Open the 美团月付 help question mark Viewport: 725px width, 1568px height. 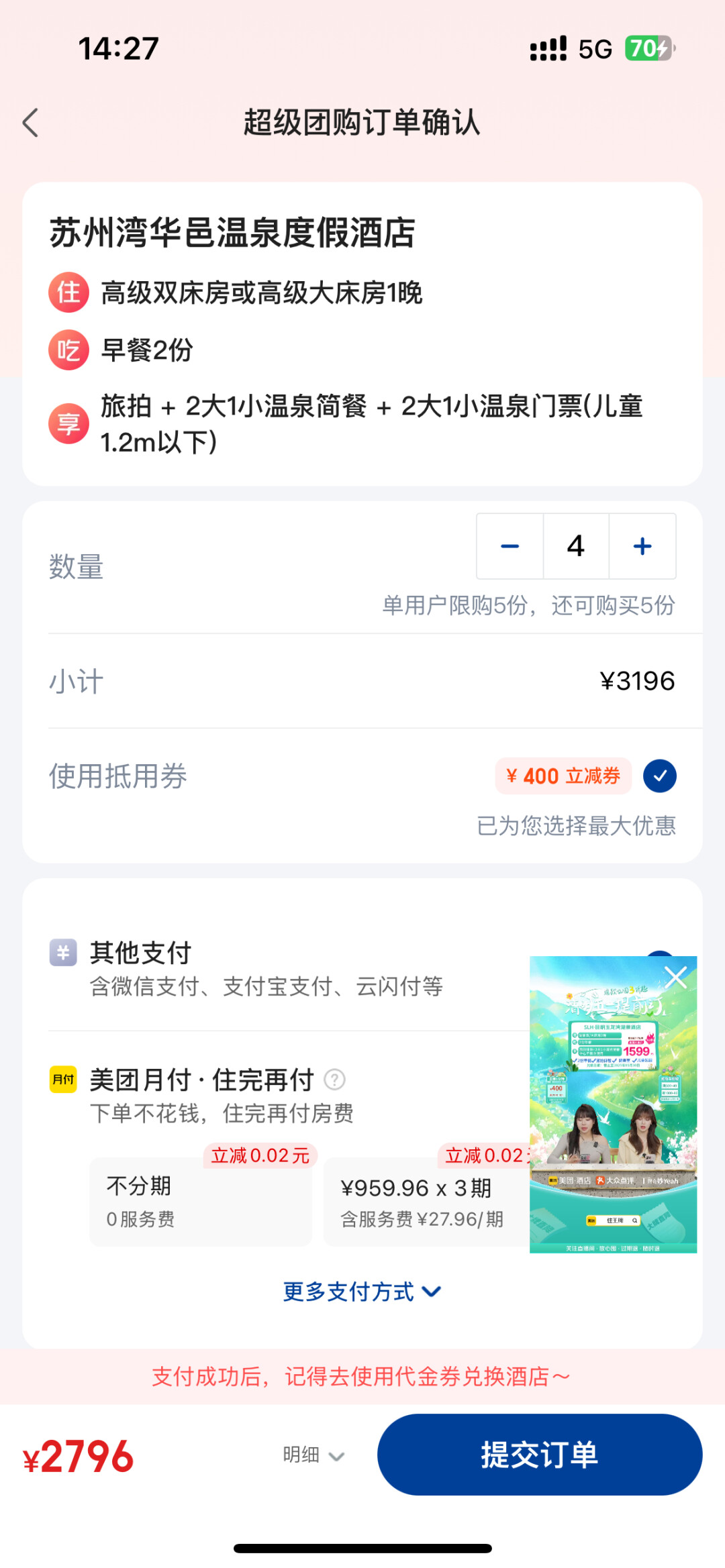(334, 1080)
